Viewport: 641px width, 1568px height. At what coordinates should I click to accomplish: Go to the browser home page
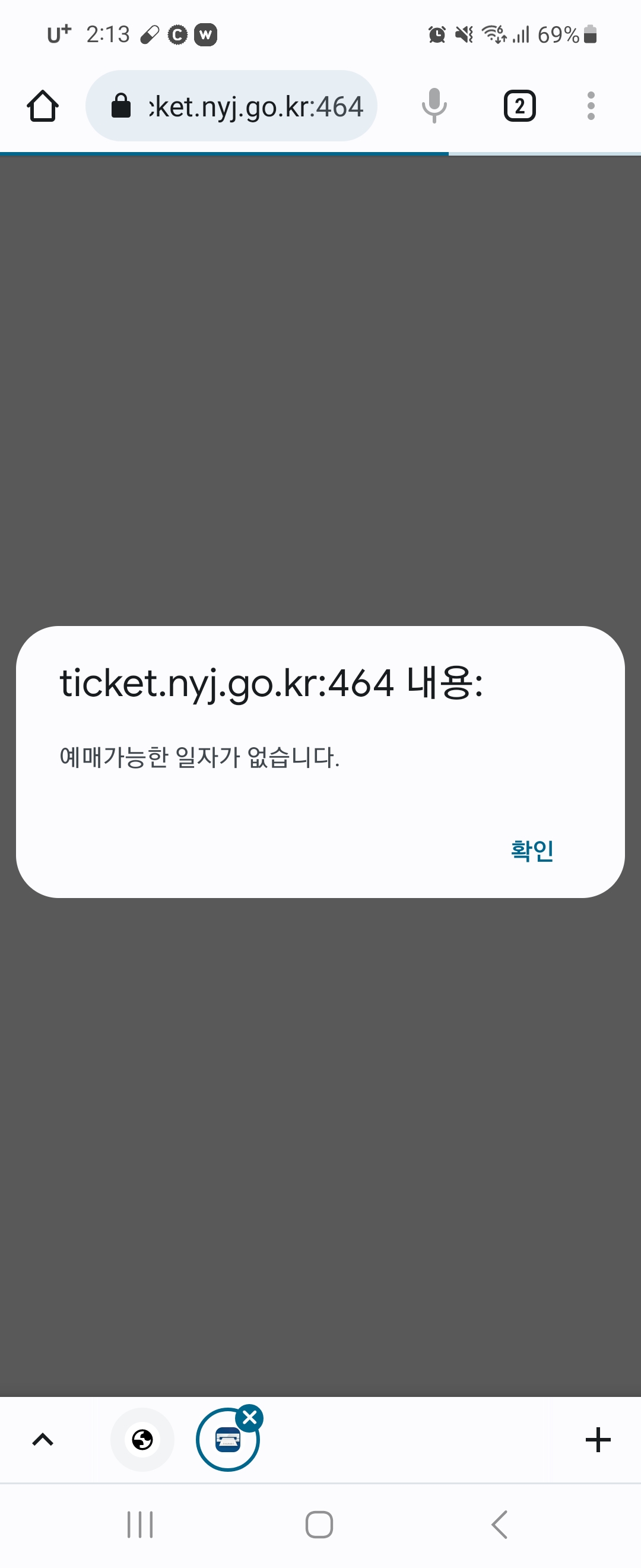[43, 106]
